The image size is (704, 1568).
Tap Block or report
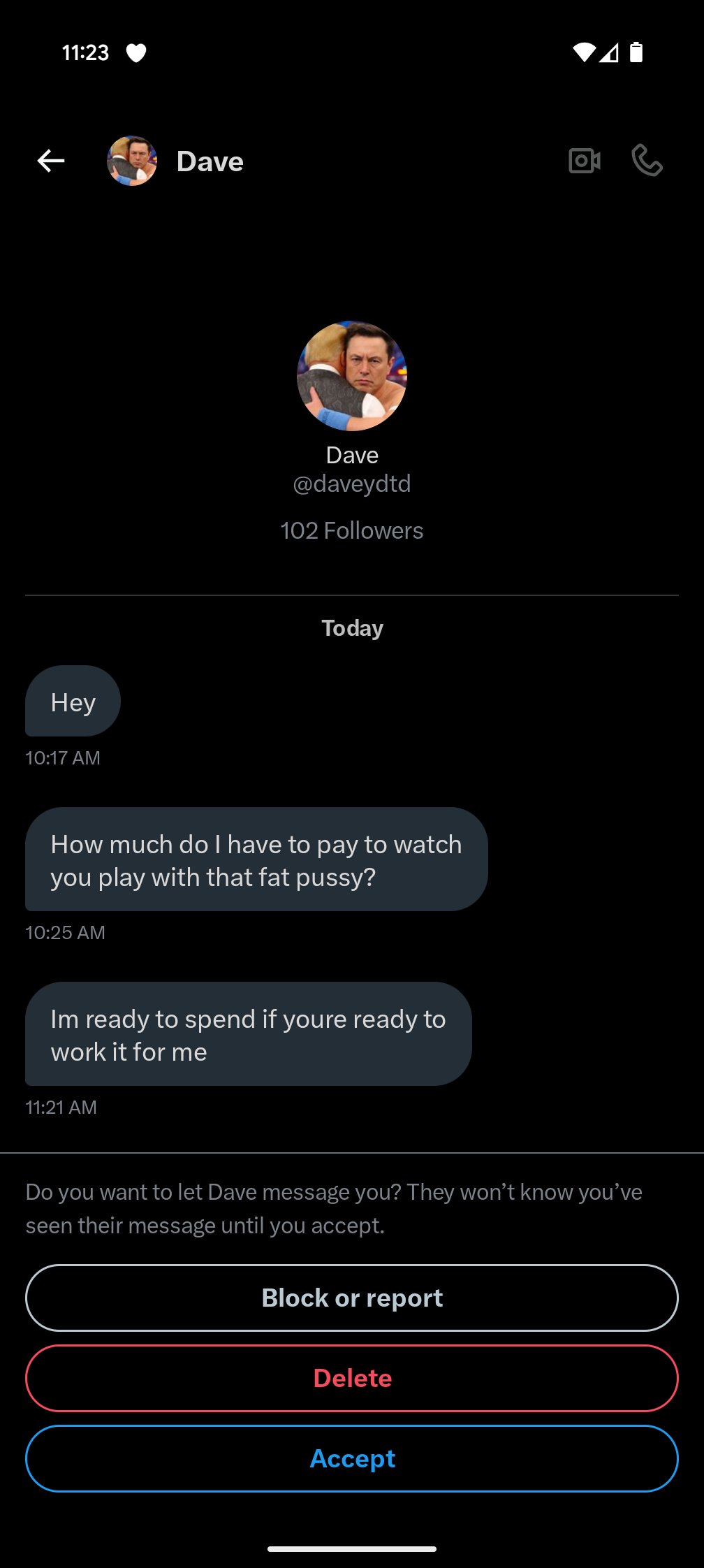(352, 1298)
